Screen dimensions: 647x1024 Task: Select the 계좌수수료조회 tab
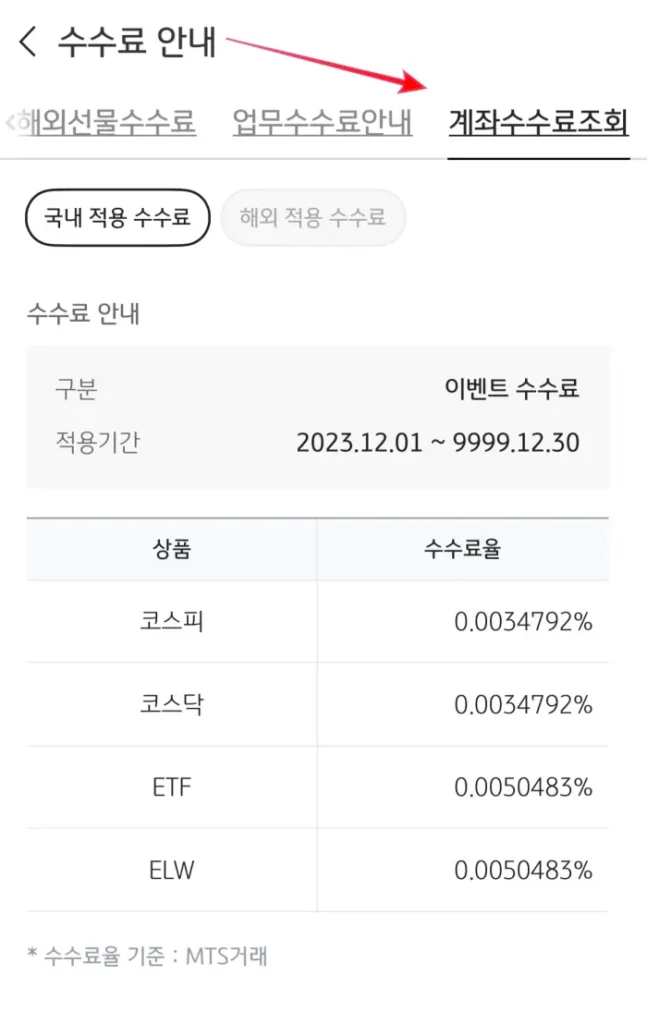538,123
